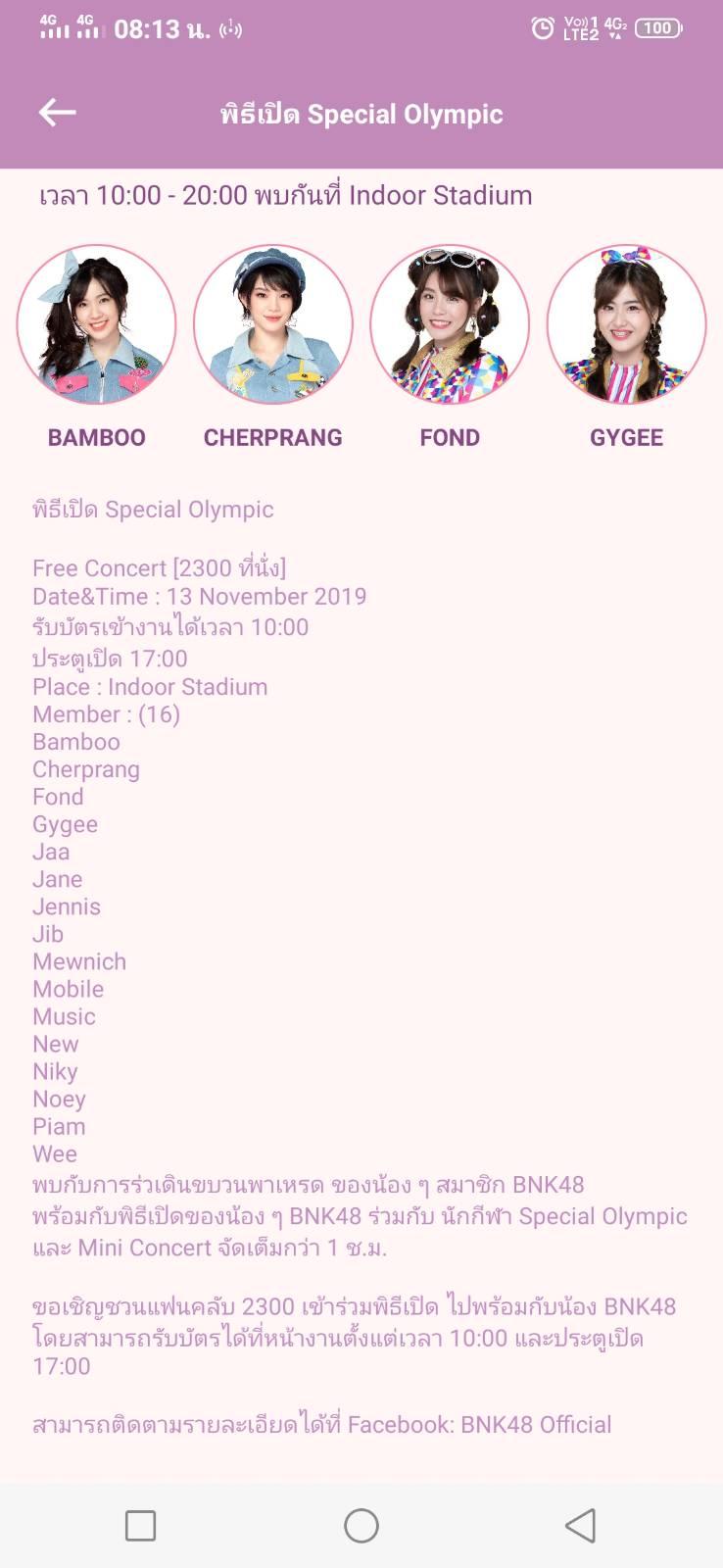This screenshot has height=1568, width=723.
Task: Open GYGEE's member profile picture
Action: coord(627,324)
